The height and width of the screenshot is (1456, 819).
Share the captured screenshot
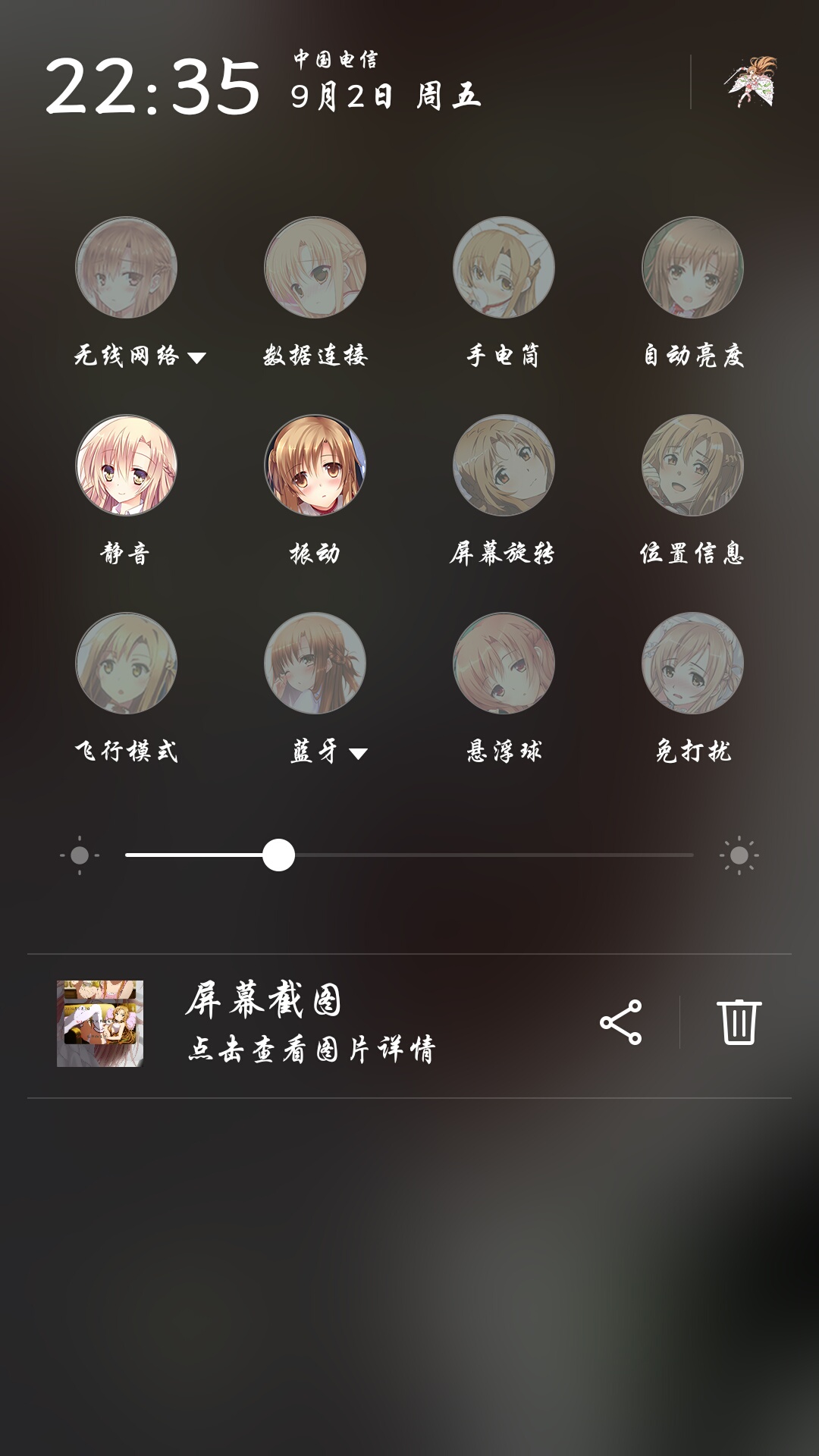tap(620, 1022)
